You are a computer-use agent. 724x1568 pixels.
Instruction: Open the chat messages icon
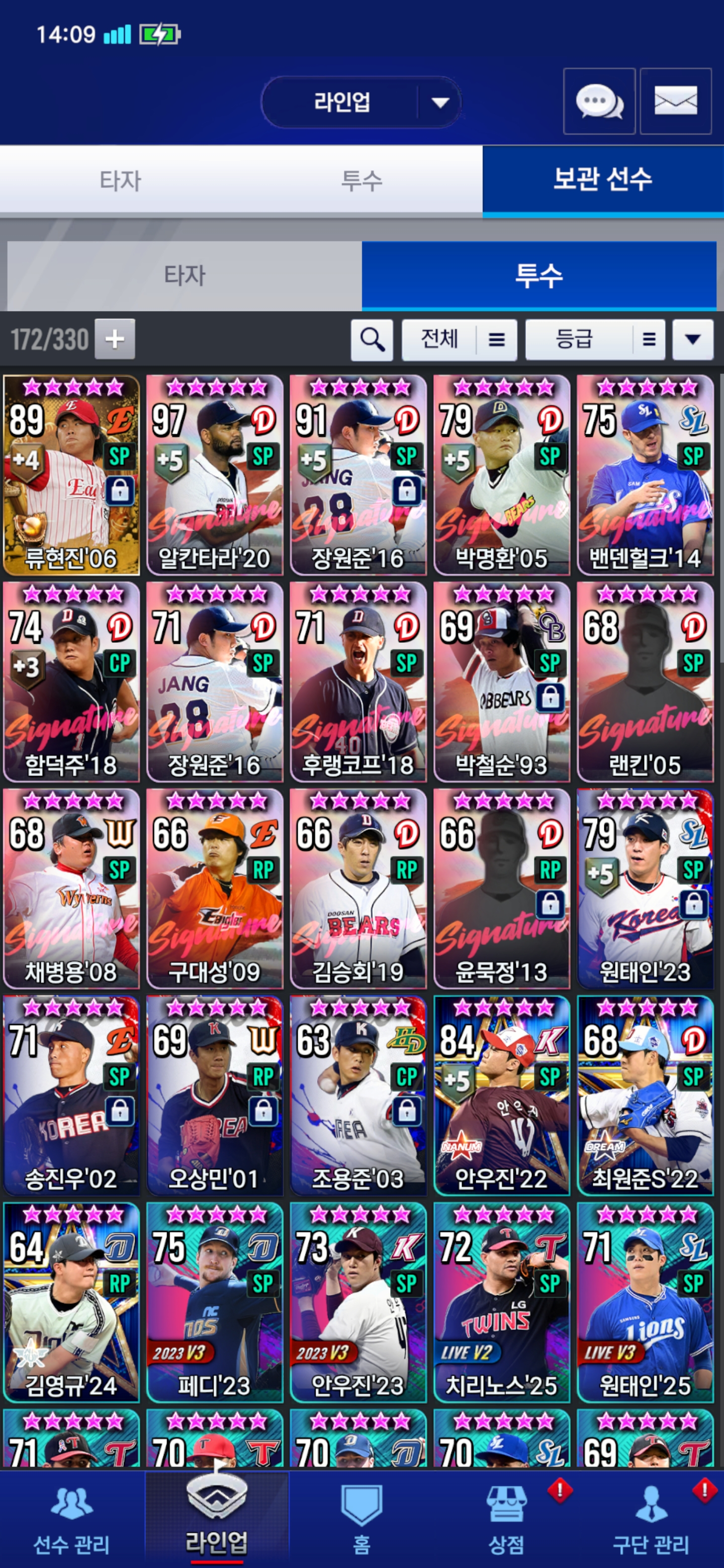pyautogui.click(x=599, y=101)
